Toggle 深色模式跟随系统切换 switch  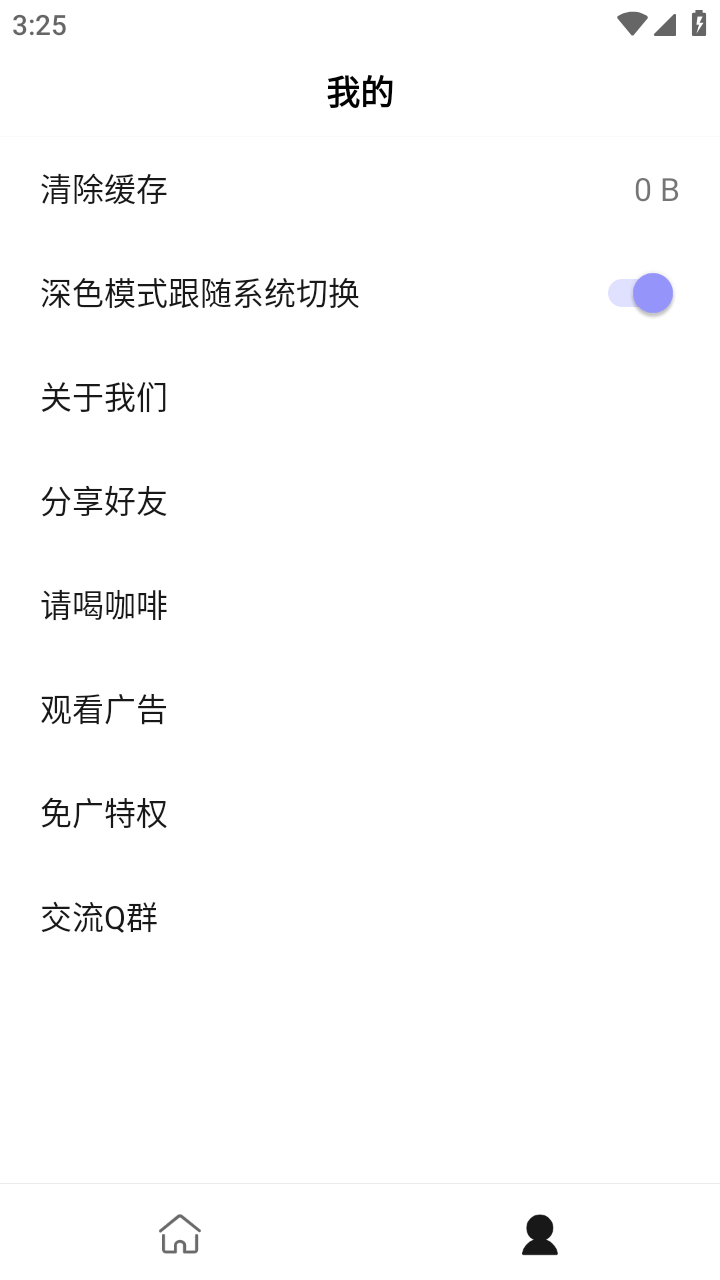640,293
